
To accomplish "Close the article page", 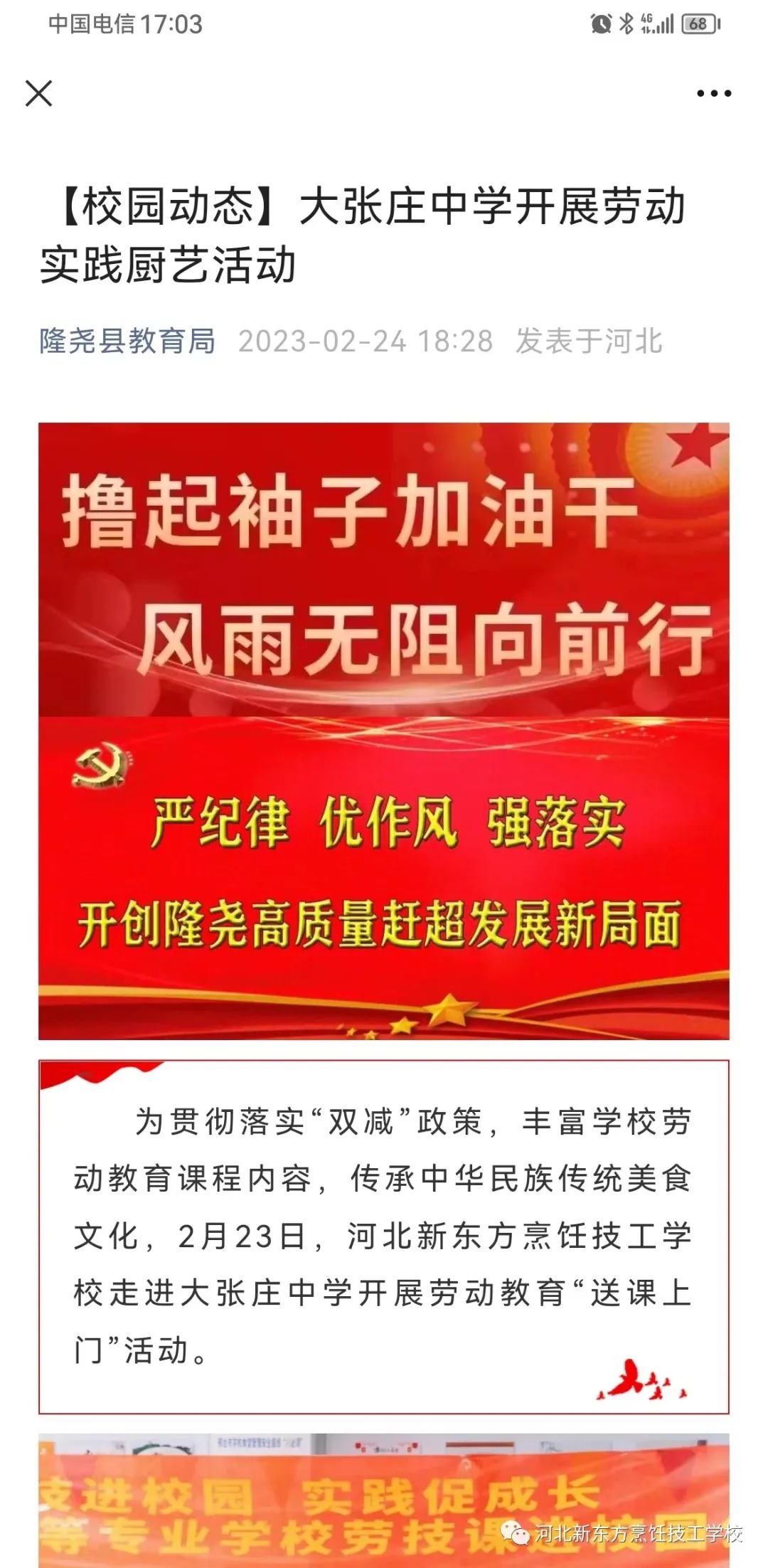I will (38, 93).
